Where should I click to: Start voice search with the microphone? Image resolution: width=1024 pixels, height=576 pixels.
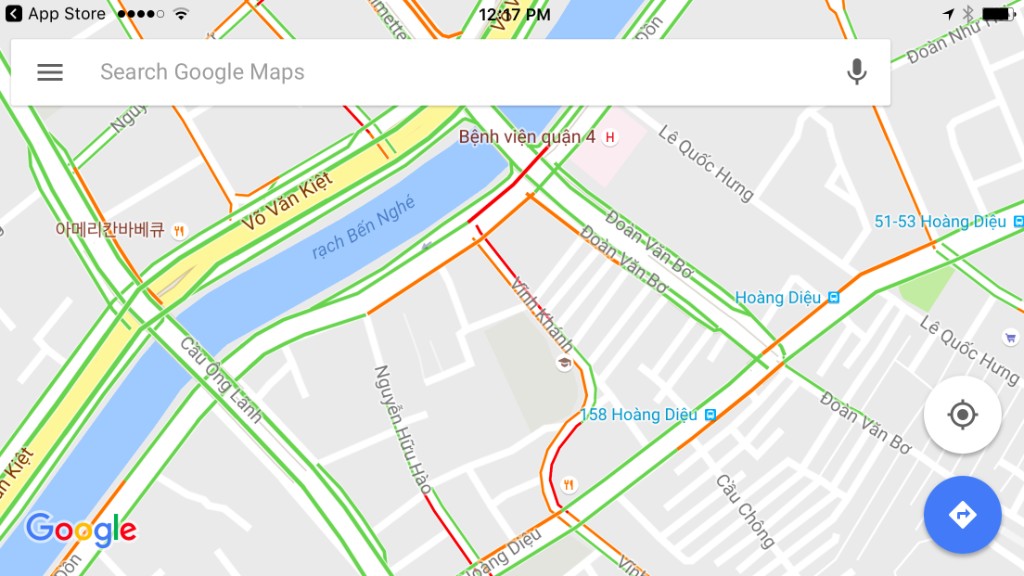point(856,72)
